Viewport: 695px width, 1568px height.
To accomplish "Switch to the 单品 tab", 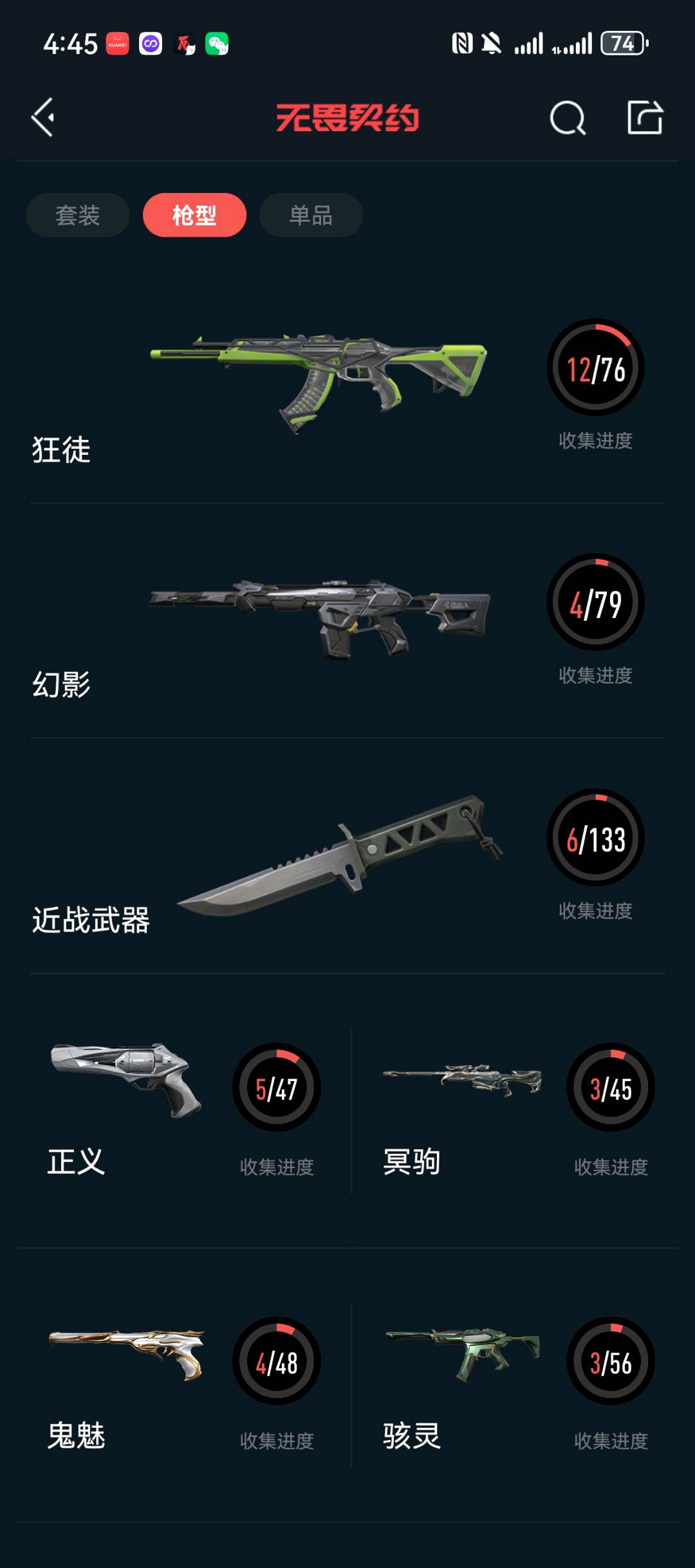I will [x=311, y=215].
